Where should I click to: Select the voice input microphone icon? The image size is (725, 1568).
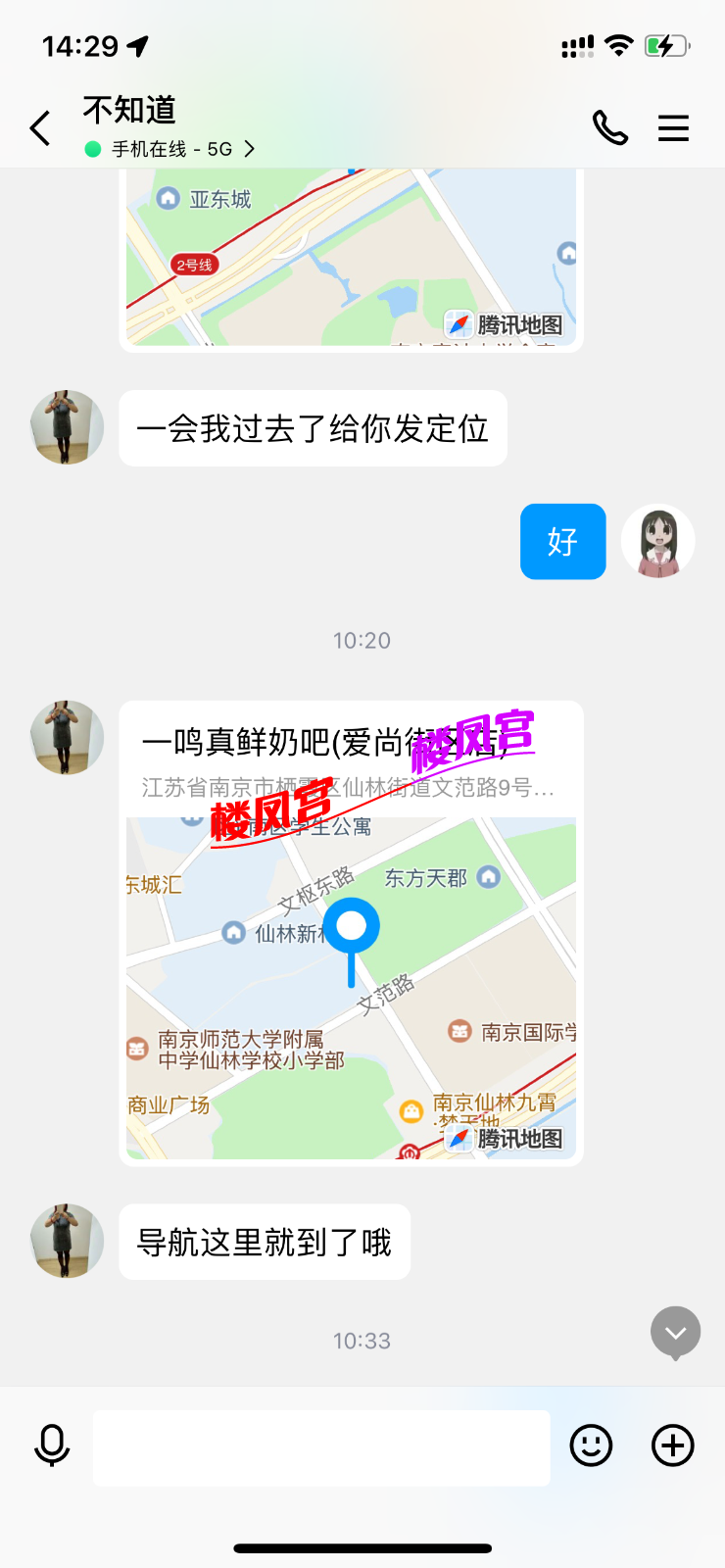coord(53,1445)
